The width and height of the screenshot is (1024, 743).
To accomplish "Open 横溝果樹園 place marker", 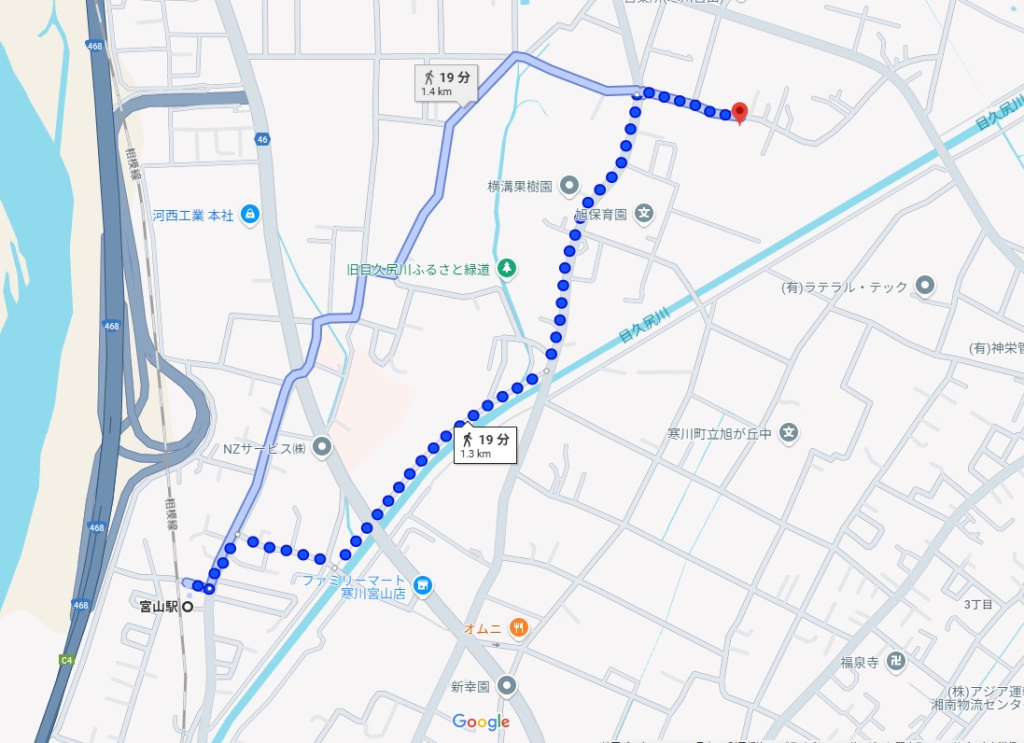I will tap(569, 185).
